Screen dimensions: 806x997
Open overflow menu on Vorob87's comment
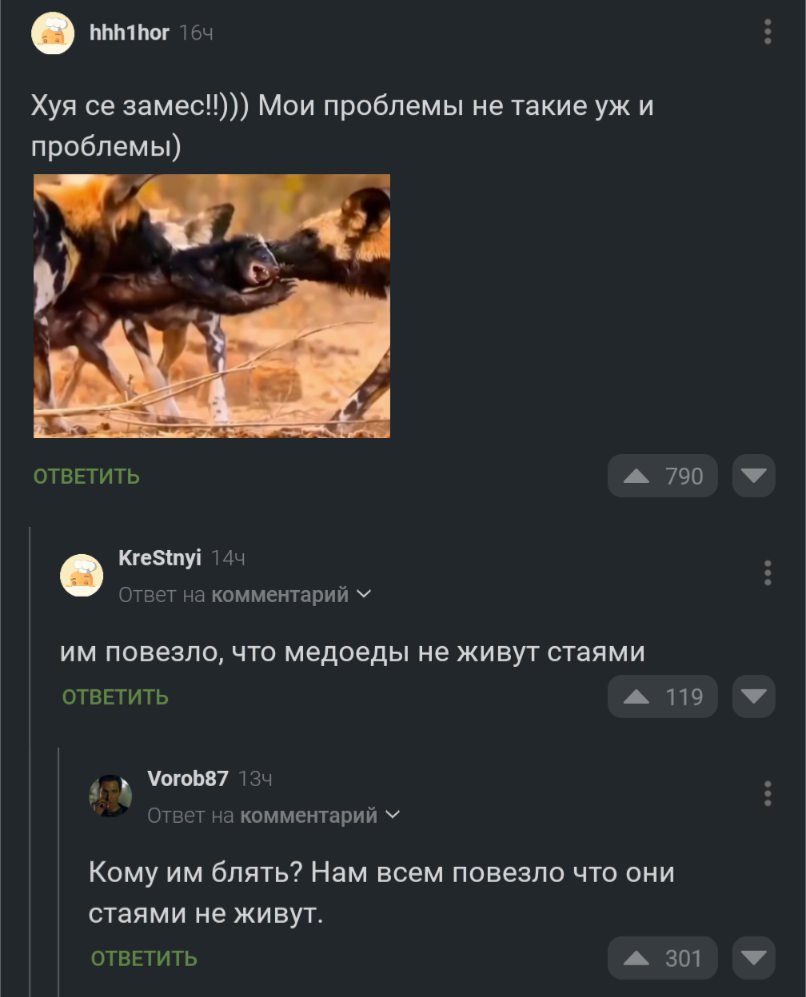point(767,794)
